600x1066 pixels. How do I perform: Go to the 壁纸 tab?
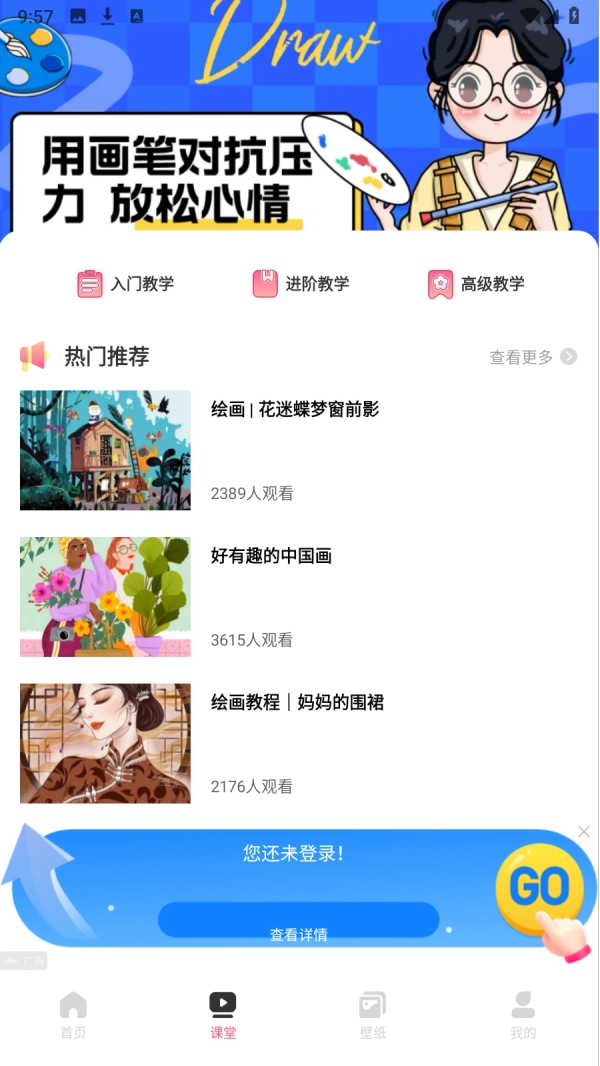(x=373, y=1015)
